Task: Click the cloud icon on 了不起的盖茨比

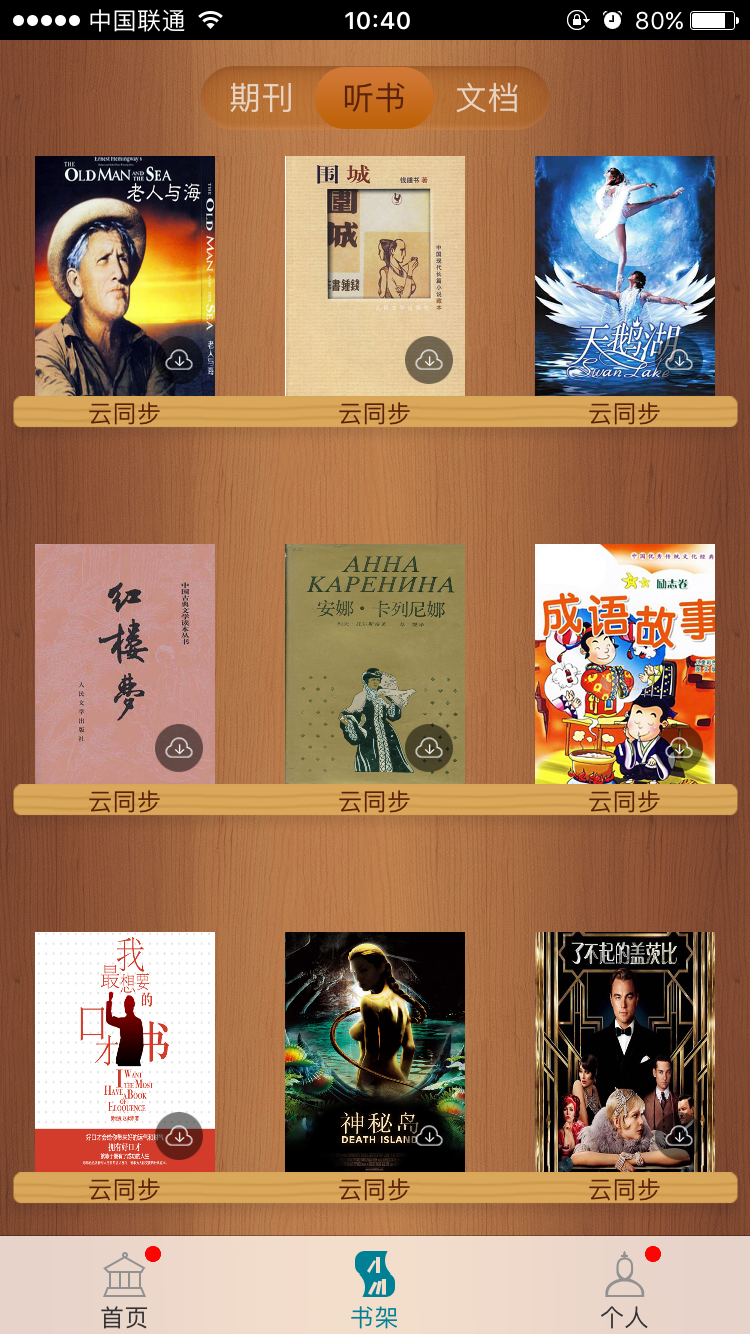Action: 680,1136
